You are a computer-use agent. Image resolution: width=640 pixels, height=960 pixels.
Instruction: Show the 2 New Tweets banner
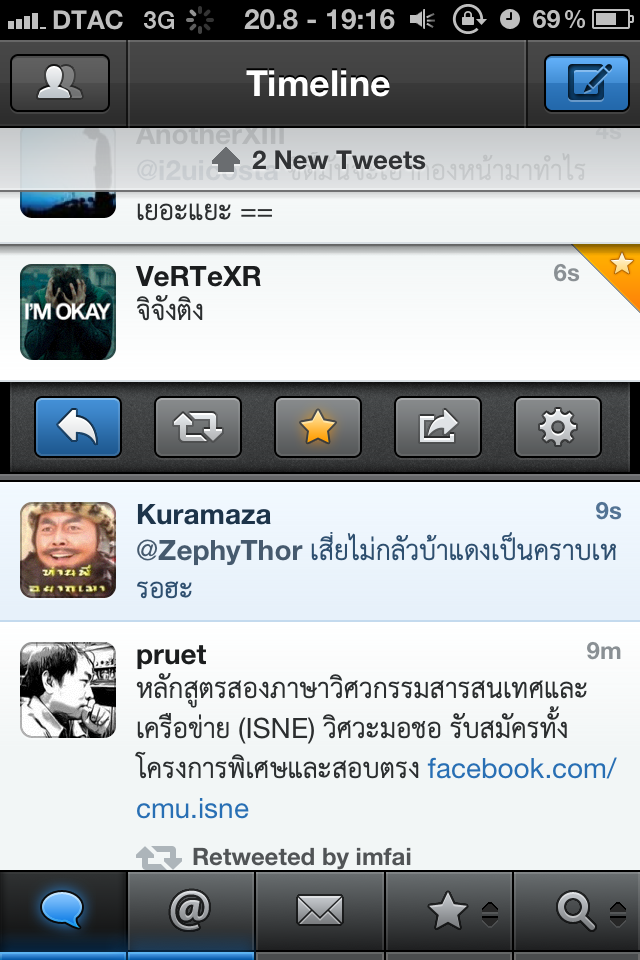tap(320, 160)
